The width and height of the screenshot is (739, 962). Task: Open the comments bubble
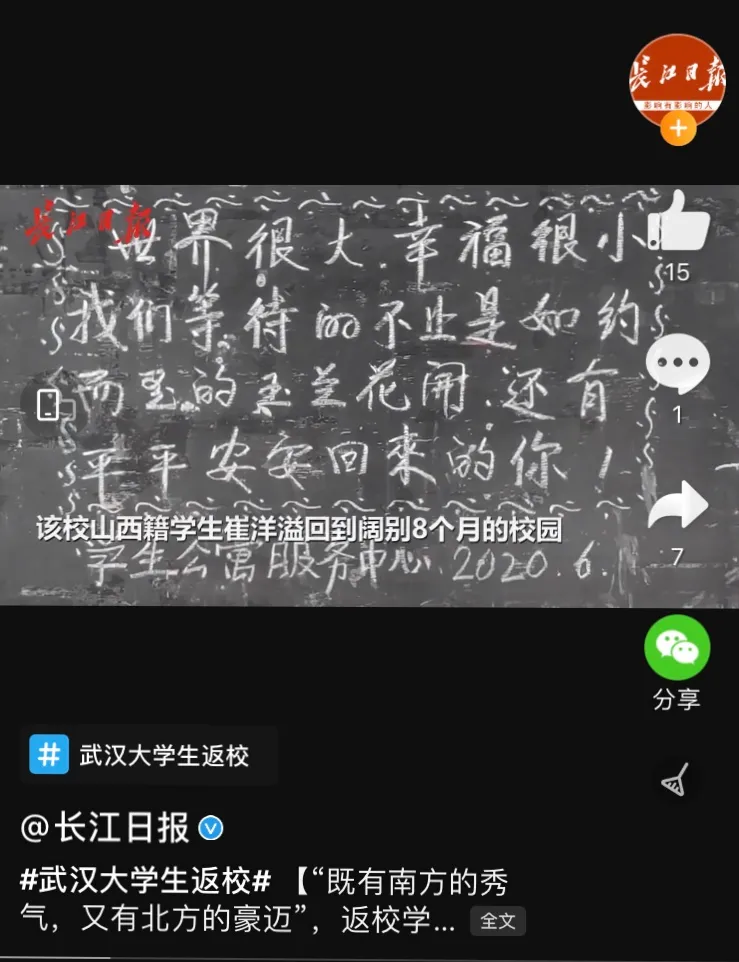(677, 364)
